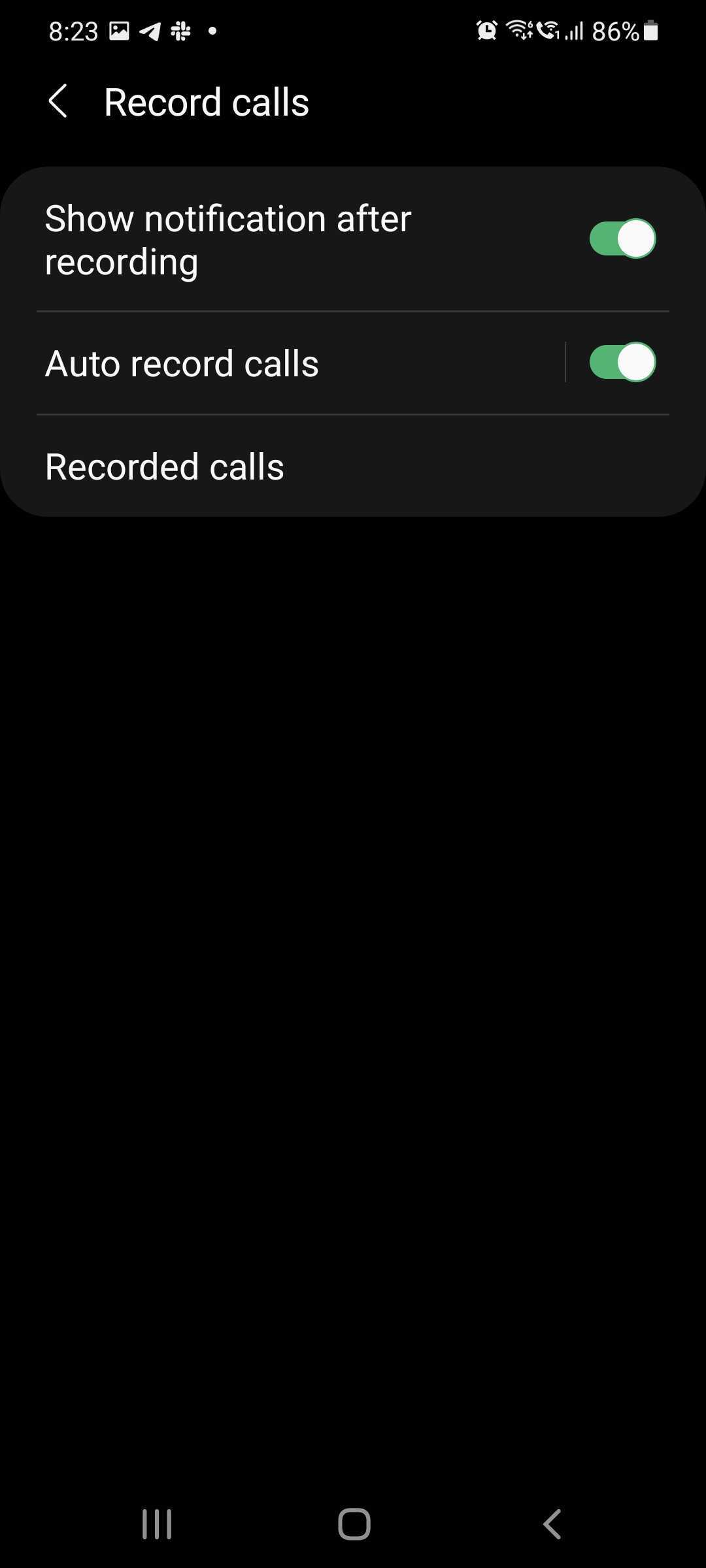Disable Show notification after recording

[x=622, y=239]
